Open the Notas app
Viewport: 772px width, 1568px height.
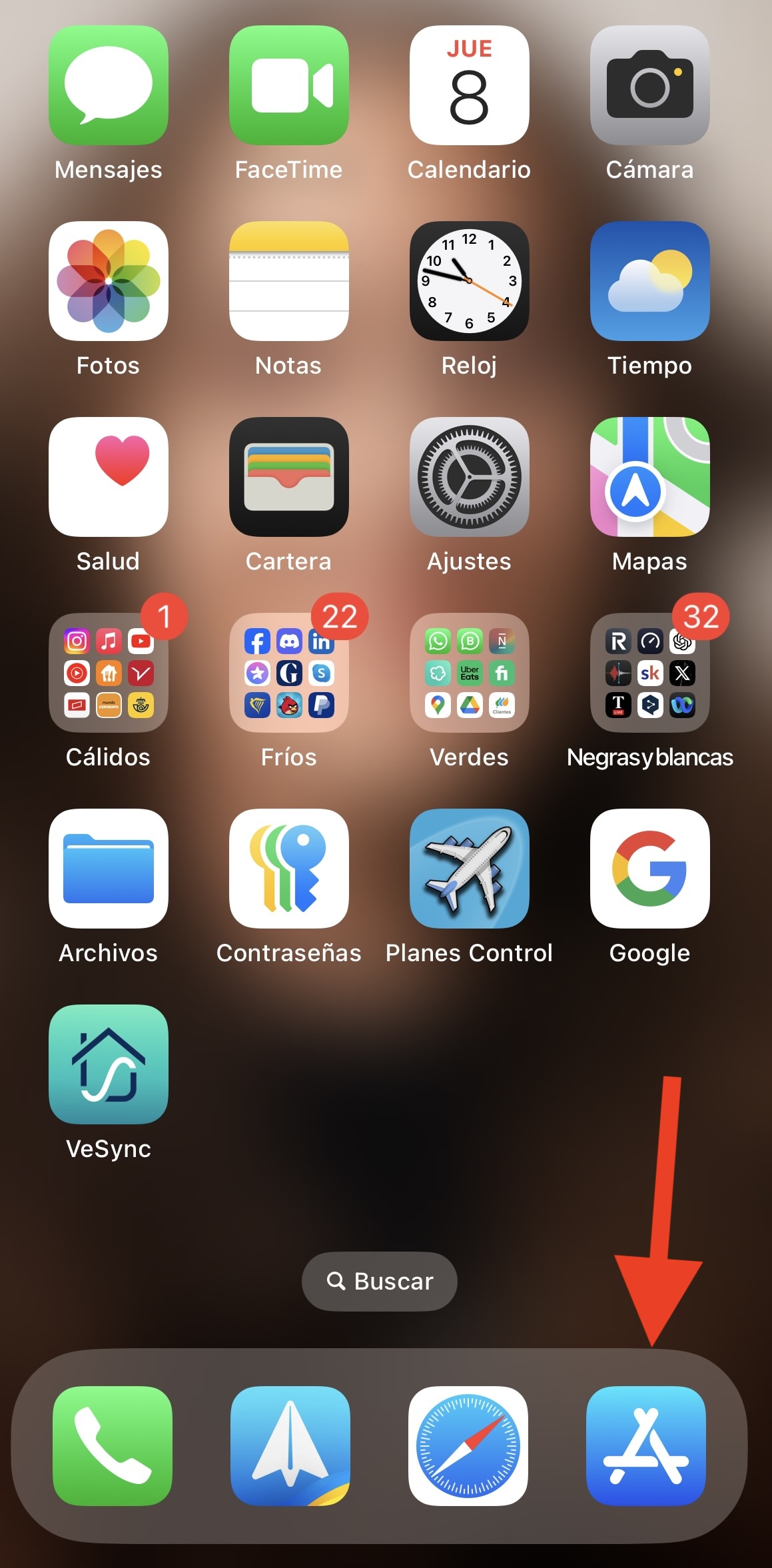click(x=289, y=281)
